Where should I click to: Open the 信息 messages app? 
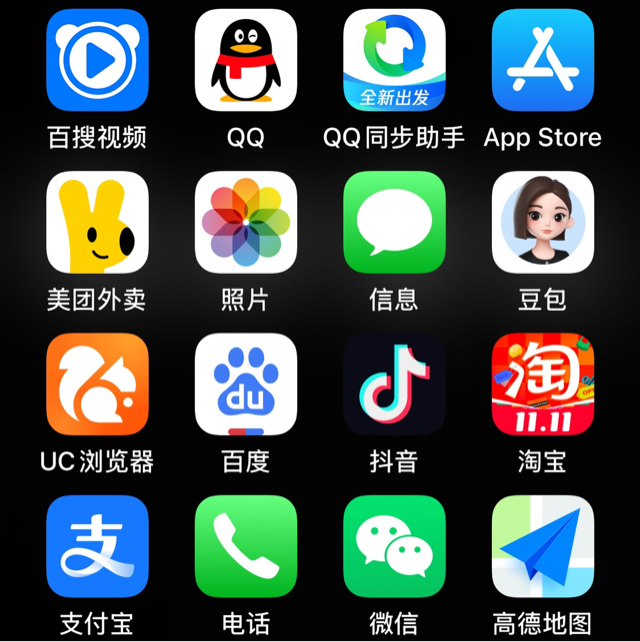pyautogui.click(x=394, y=222)
